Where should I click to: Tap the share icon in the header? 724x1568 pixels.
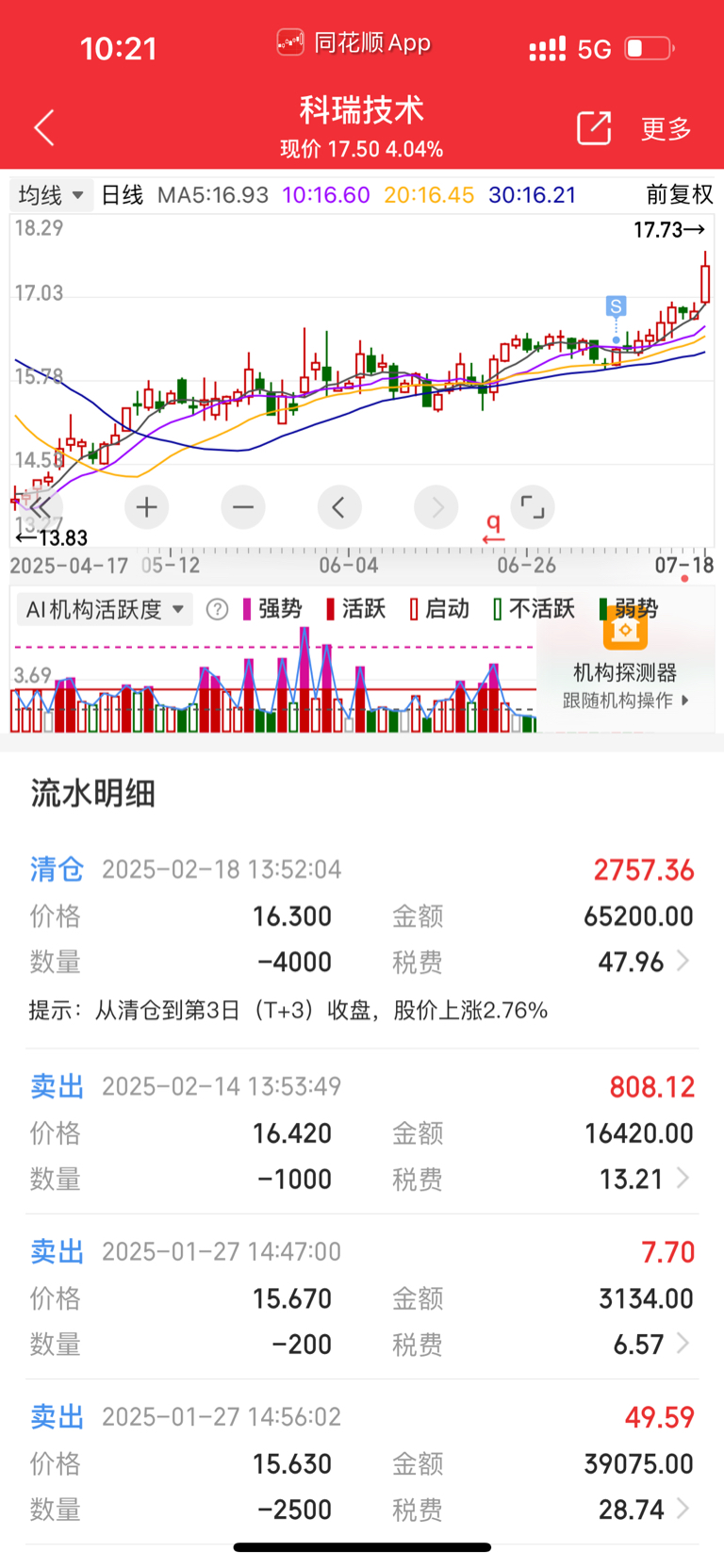(594, 128)
